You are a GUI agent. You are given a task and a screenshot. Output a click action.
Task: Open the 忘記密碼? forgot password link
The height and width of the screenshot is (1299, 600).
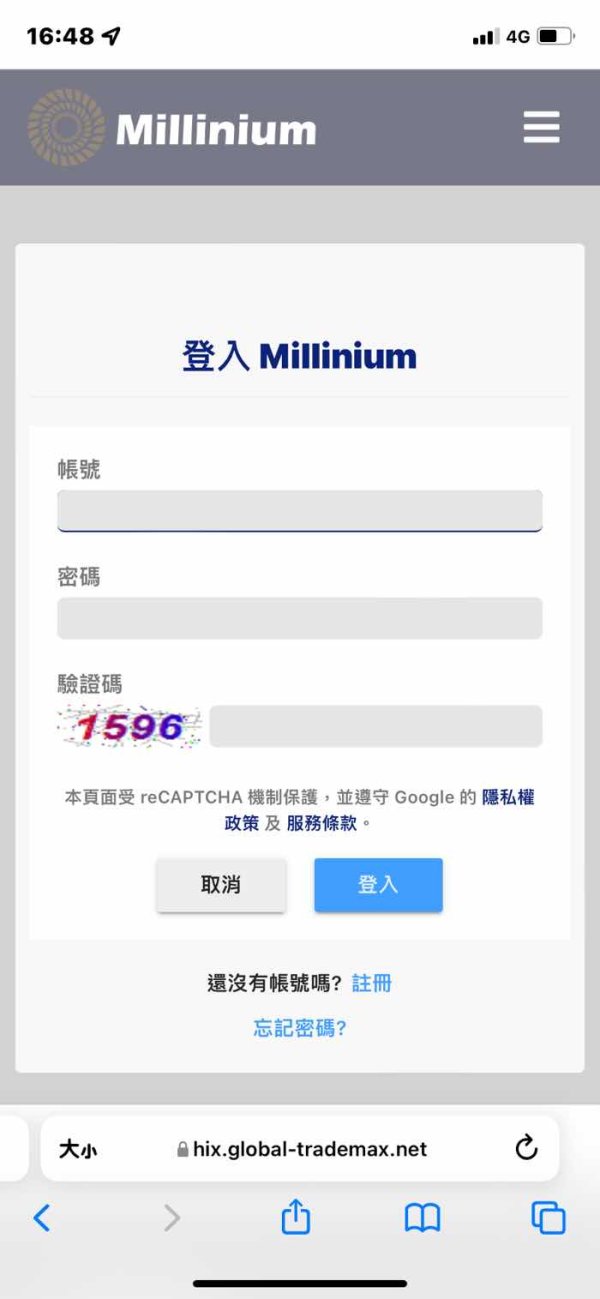(300, 1028)
